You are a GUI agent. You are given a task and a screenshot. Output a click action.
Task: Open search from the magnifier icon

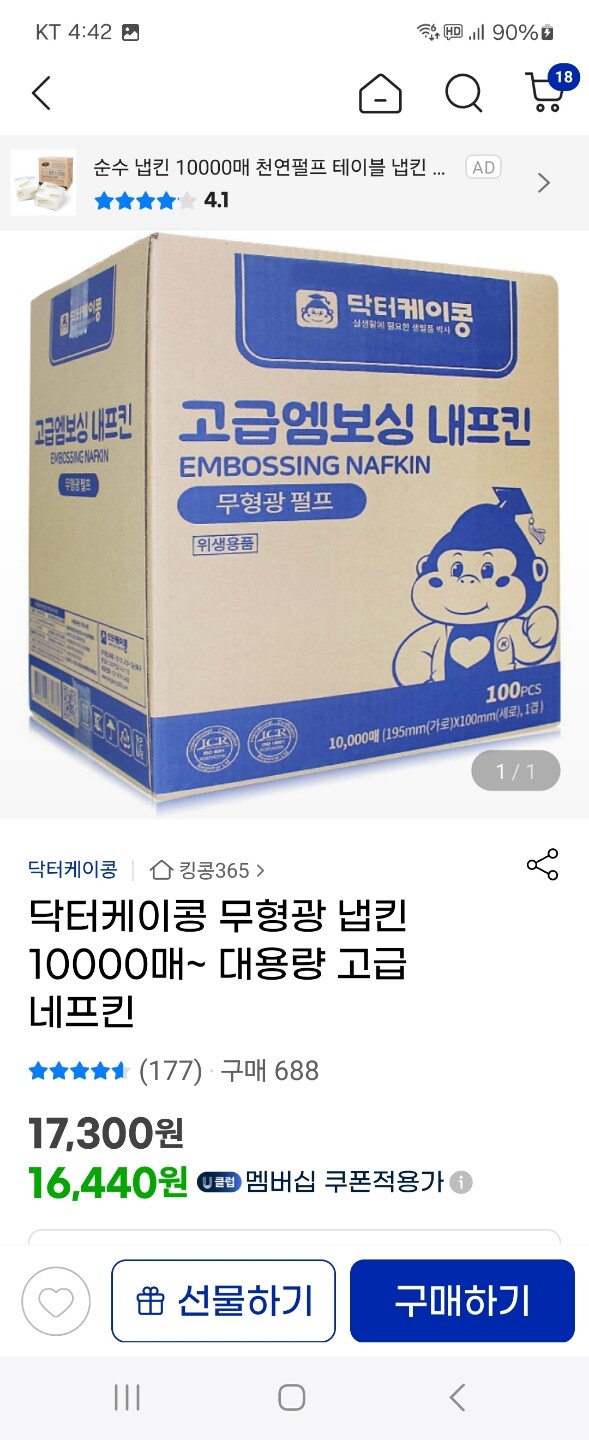(x=463, y=94)
